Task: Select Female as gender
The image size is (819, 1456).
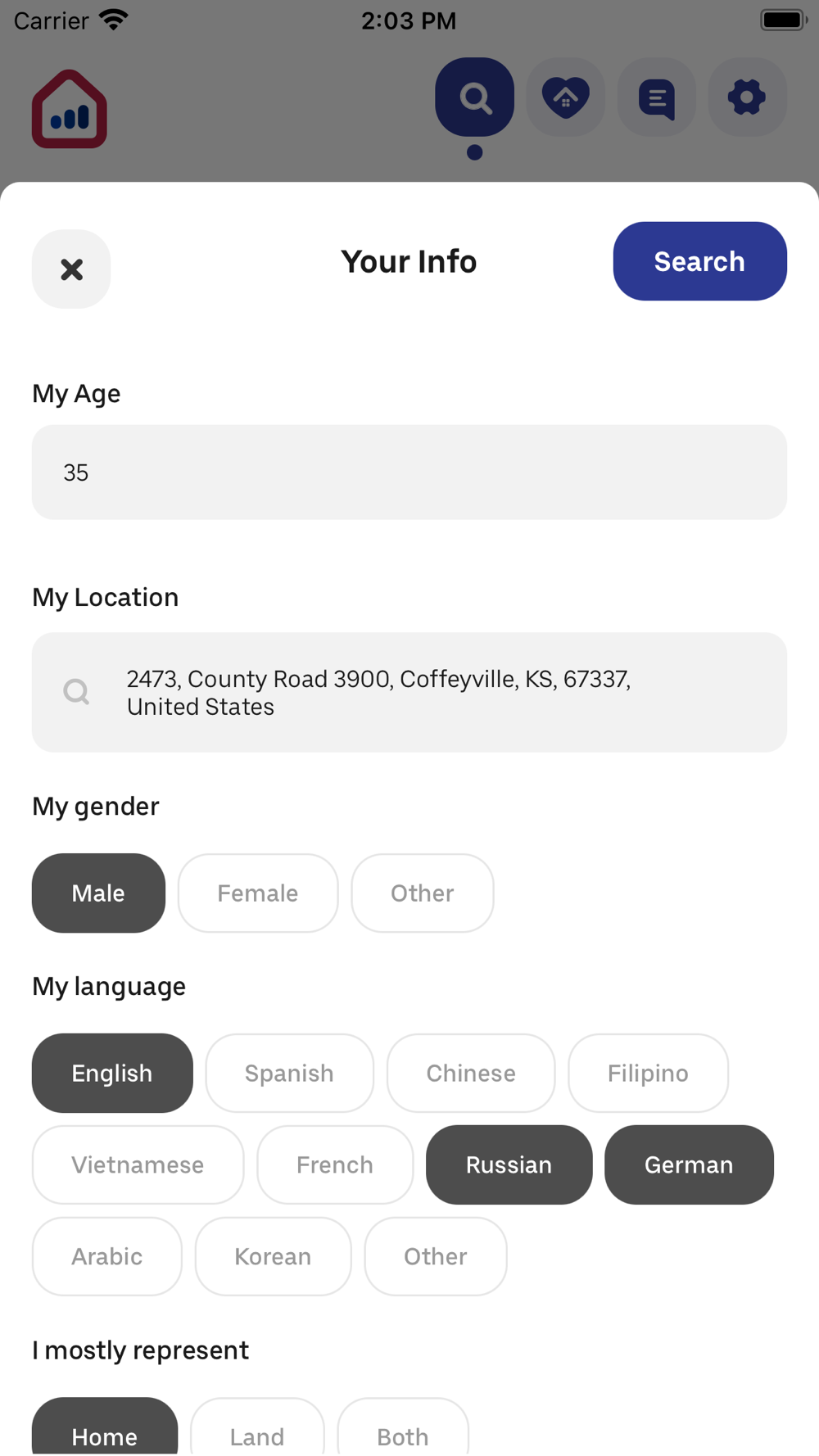Action: tap(258, 893)
